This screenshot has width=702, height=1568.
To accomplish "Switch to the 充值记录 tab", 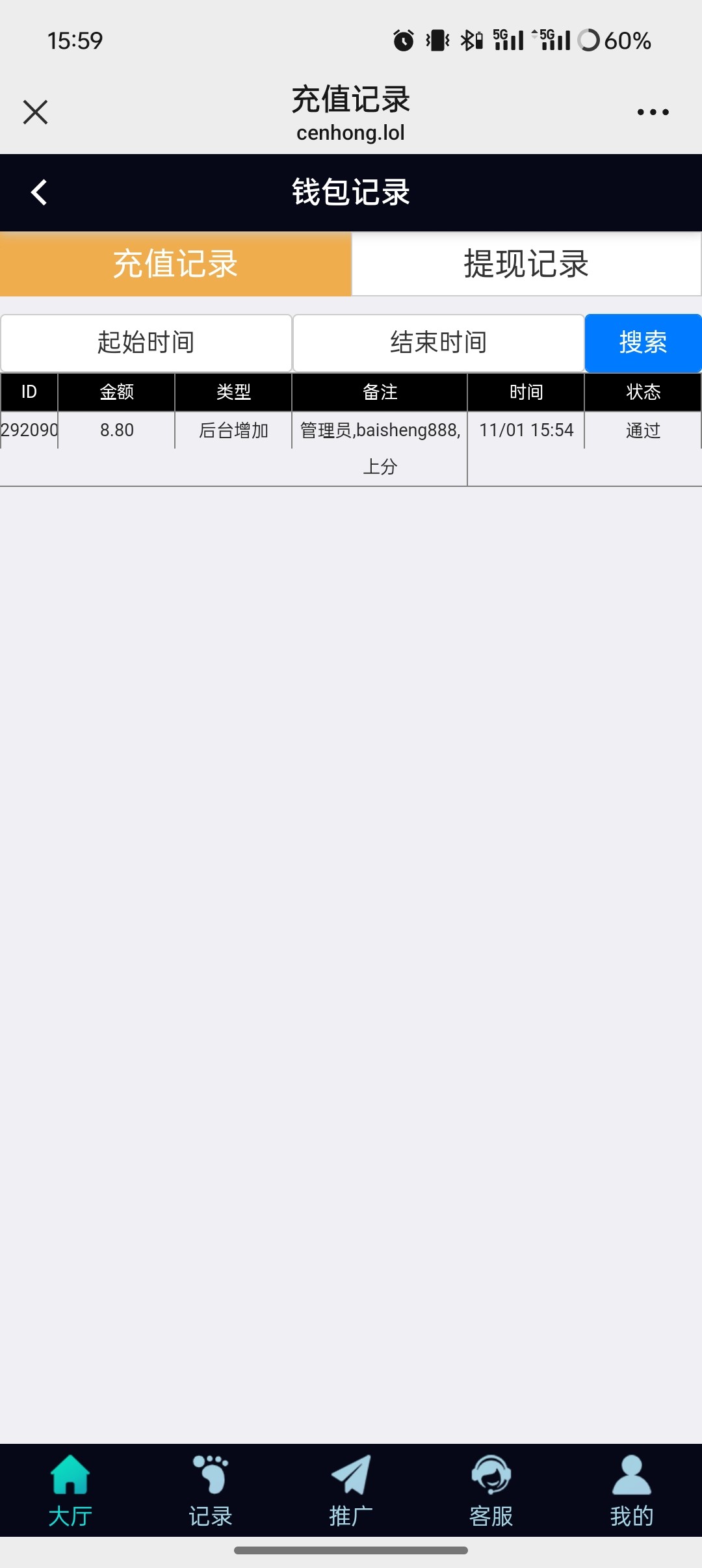I will tap(175, 264).
